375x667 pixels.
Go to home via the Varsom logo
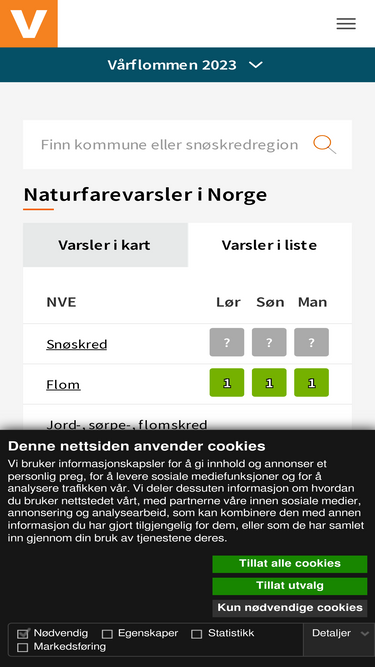coord(28,23)
